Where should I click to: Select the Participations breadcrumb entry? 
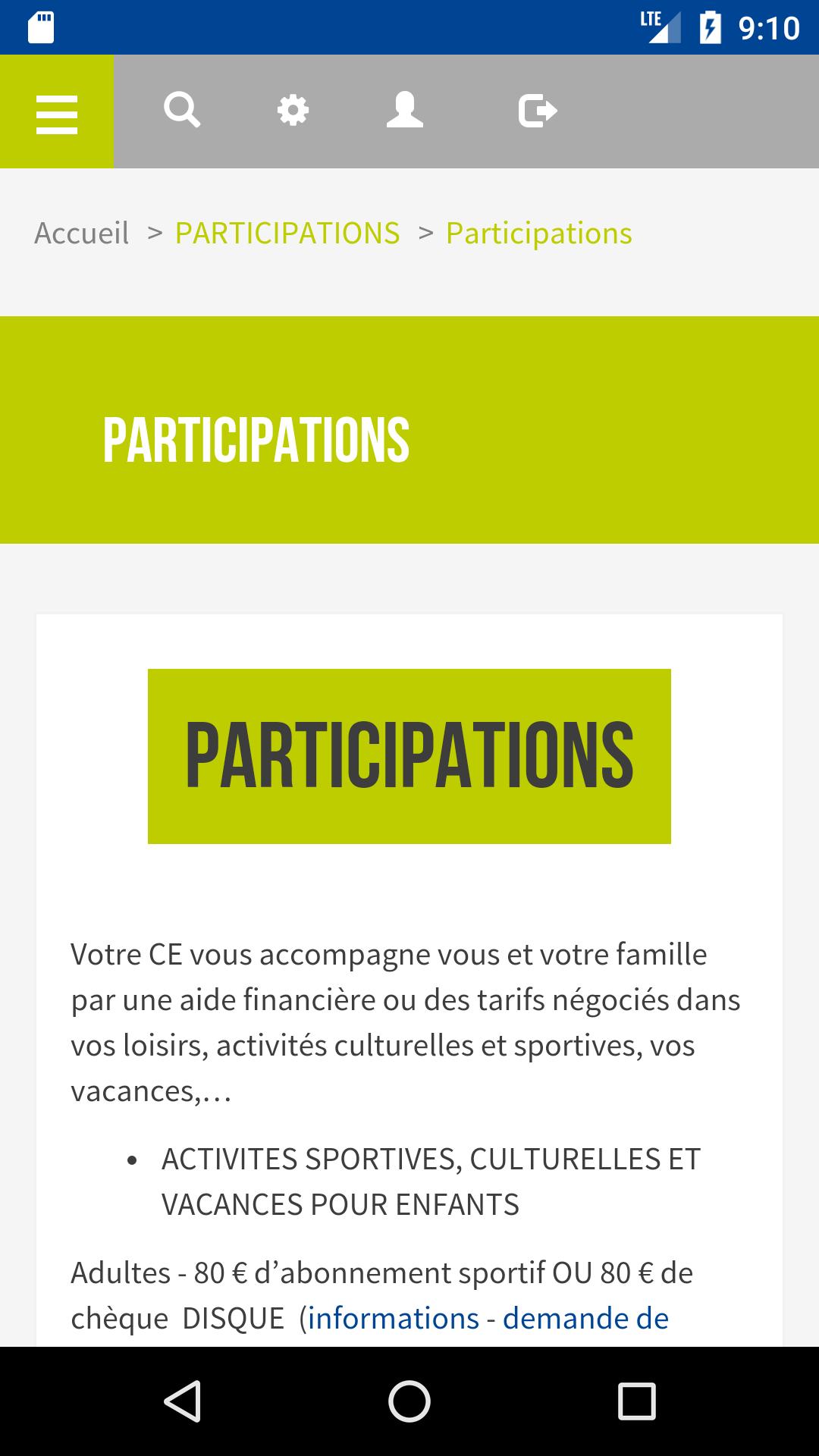(x=538, y=232)
